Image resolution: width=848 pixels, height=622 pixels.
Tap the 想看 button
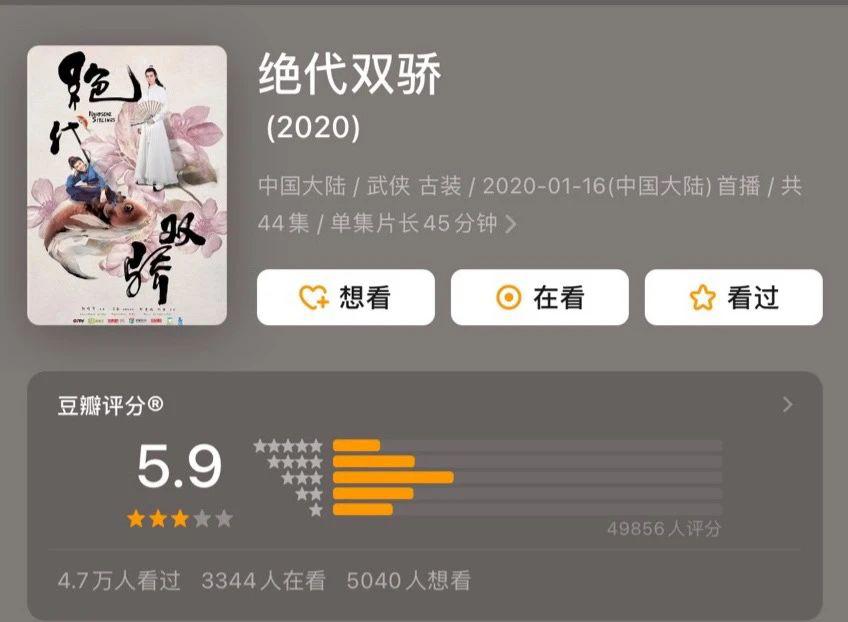[x=345, y=297]
